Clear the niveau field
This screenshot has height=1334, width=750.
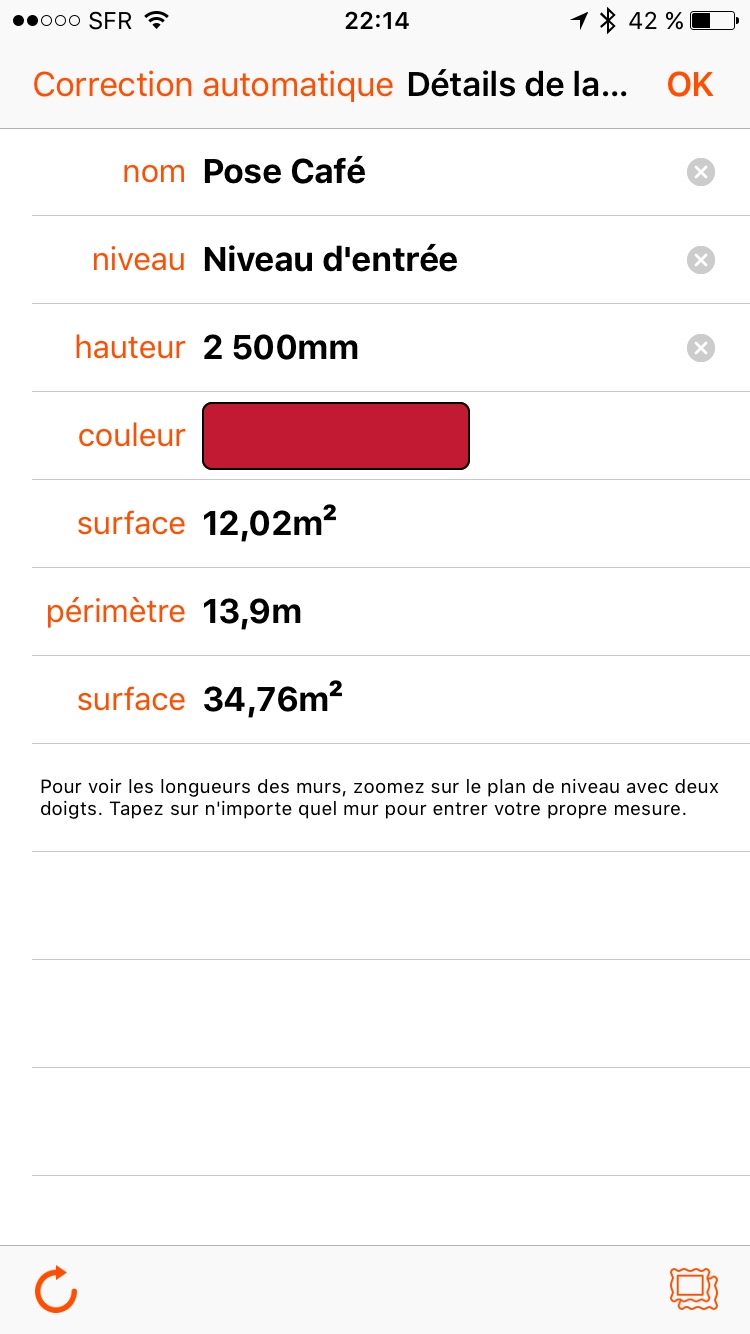pos(701,261)
